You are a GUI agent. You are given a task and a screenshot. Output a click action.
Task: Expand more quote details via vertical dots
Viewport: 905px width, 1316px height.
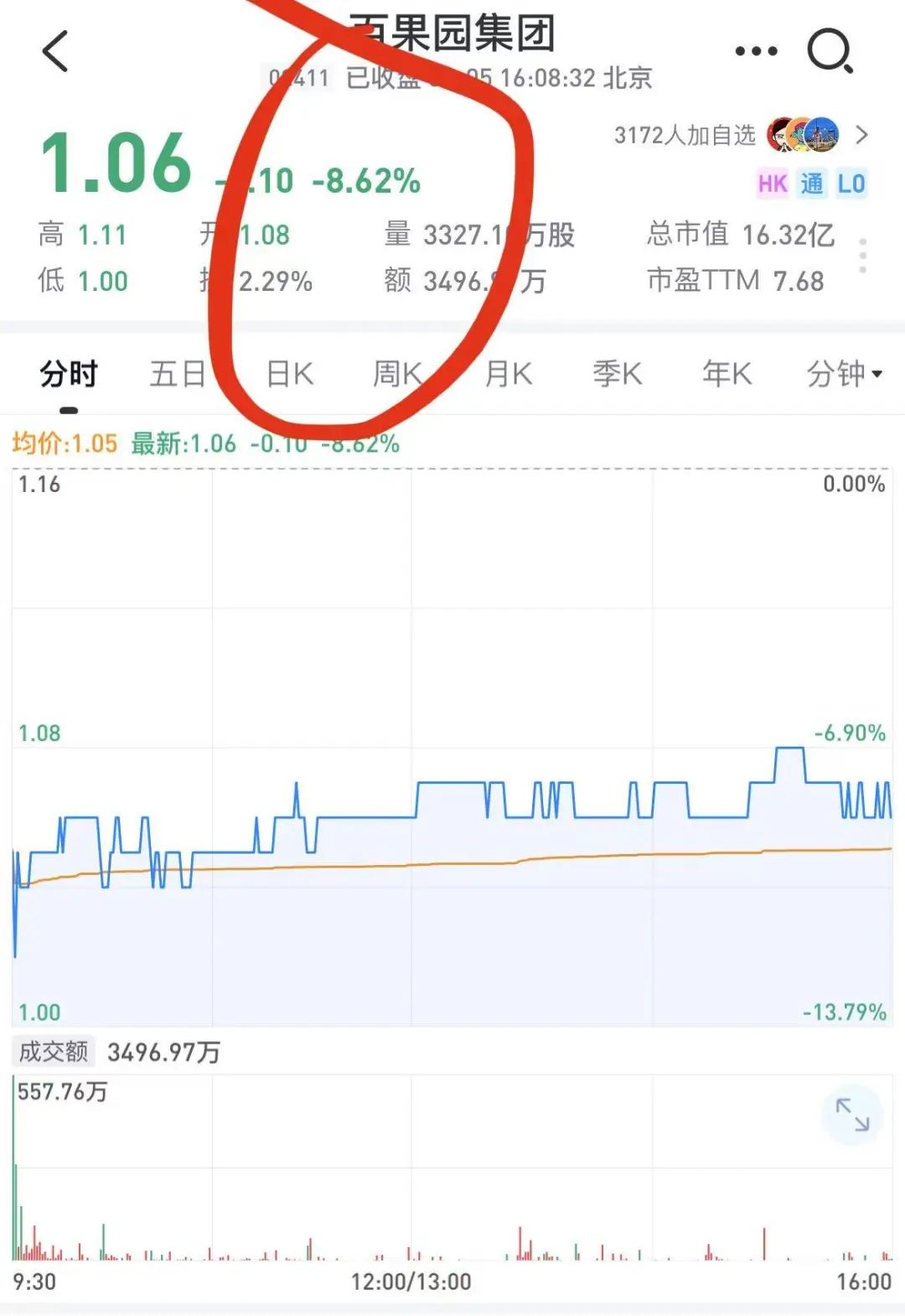click(862, 256)
